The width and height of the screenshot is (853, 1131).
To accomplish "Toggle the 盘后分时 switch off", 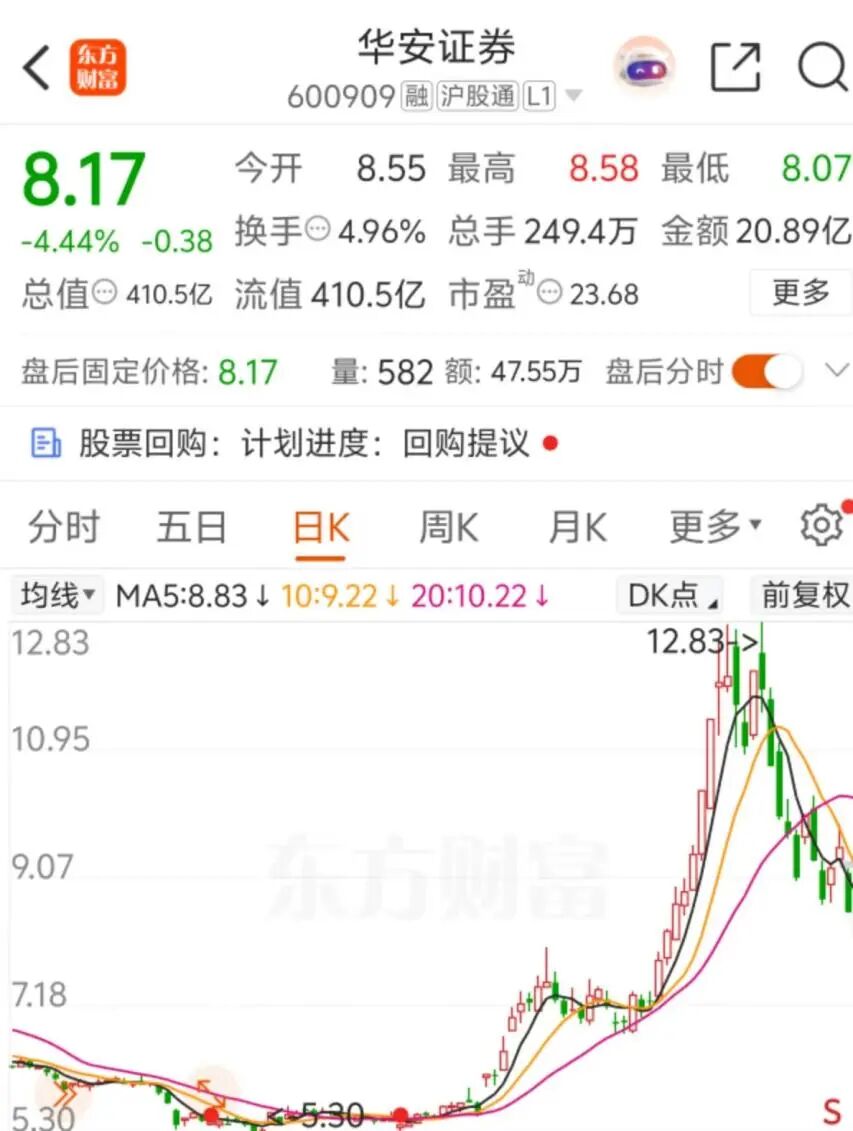I will pos(766,372).
